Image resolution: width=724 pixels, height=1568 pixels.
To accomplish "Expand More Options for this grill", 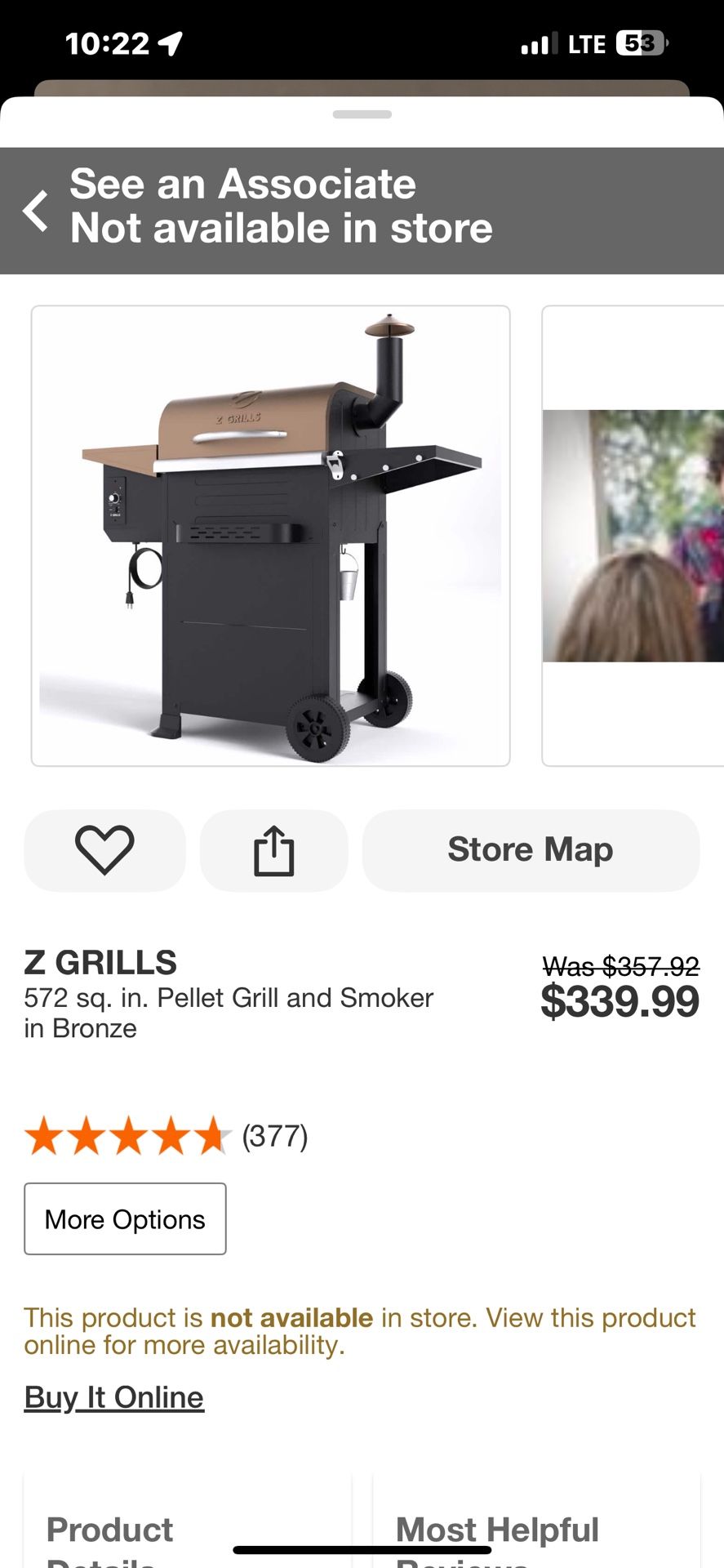I will point(124,1218).
